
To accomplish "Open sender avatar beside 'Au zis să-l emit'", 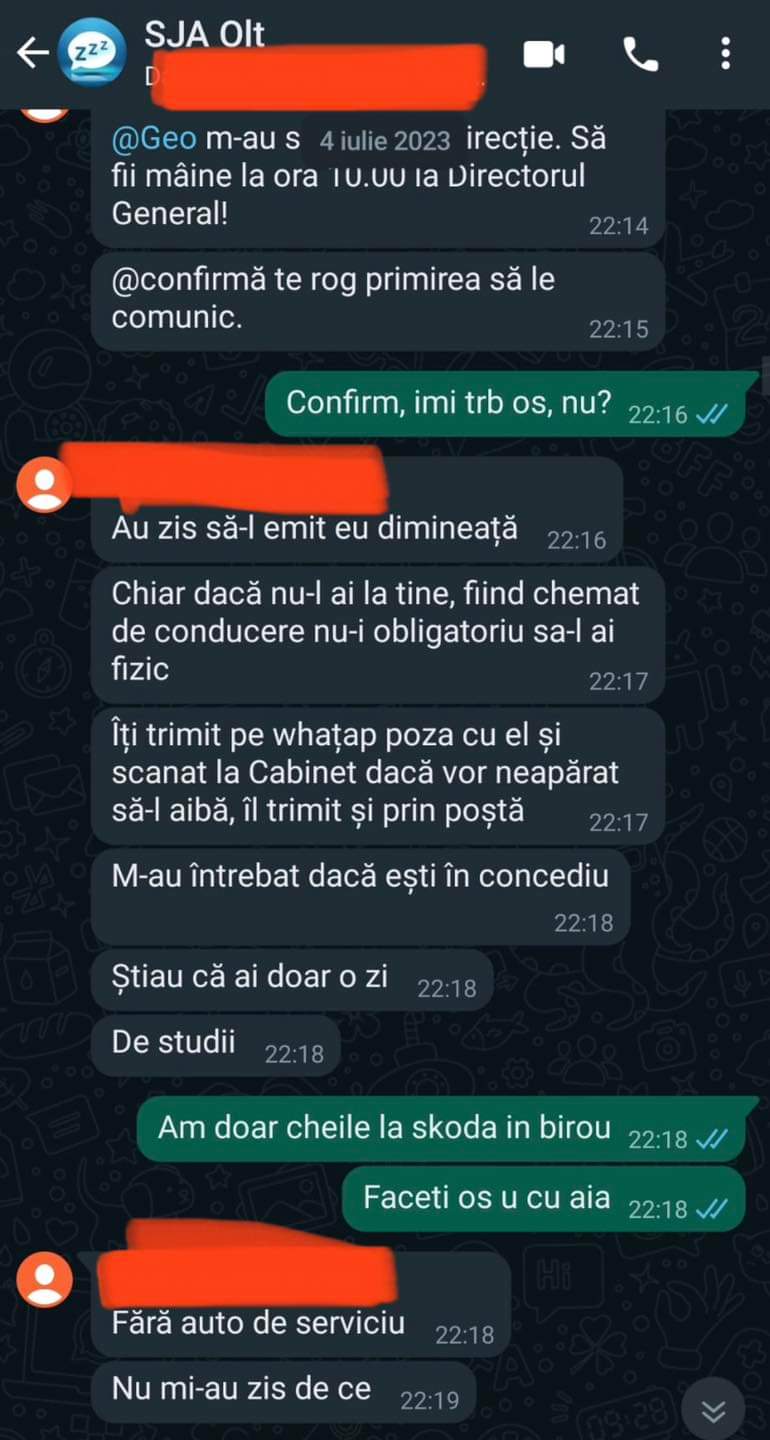I will click(44, 486).
